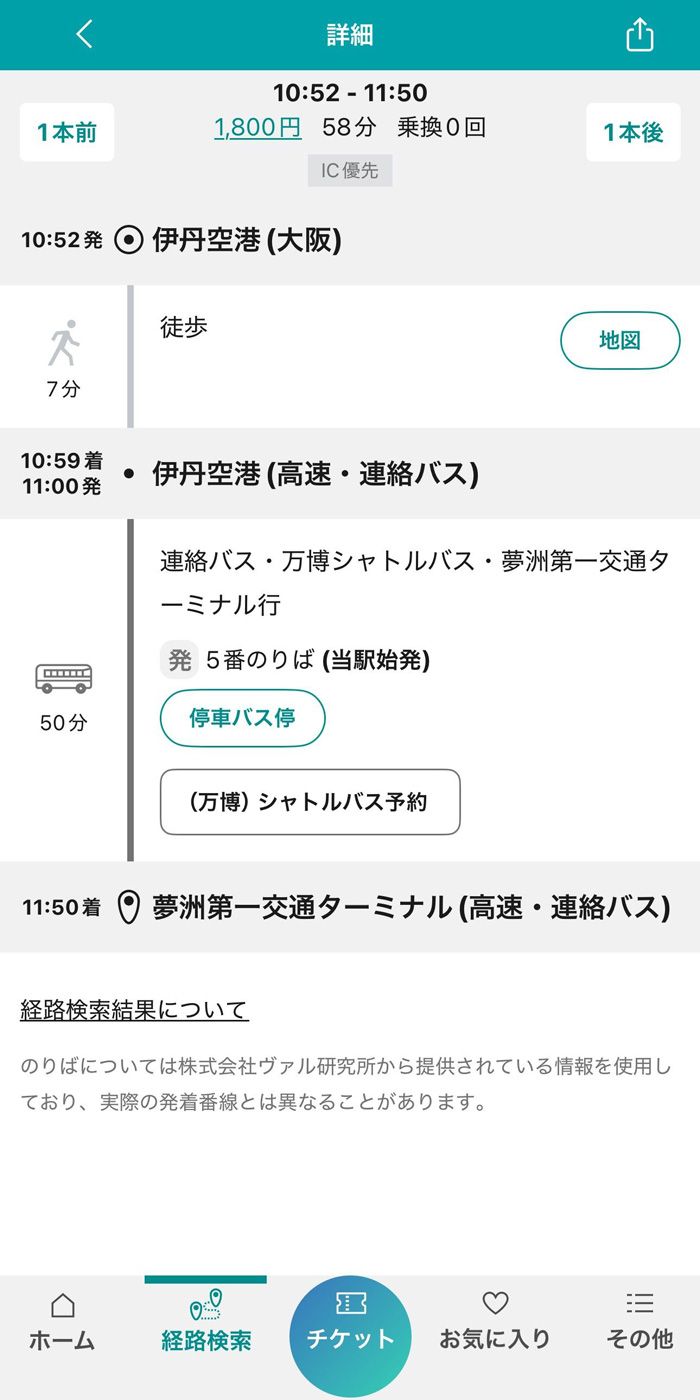Tap (万博) シャトルバス予約 to reserve
The image size is (700, 1400).
tap(310, 802)
